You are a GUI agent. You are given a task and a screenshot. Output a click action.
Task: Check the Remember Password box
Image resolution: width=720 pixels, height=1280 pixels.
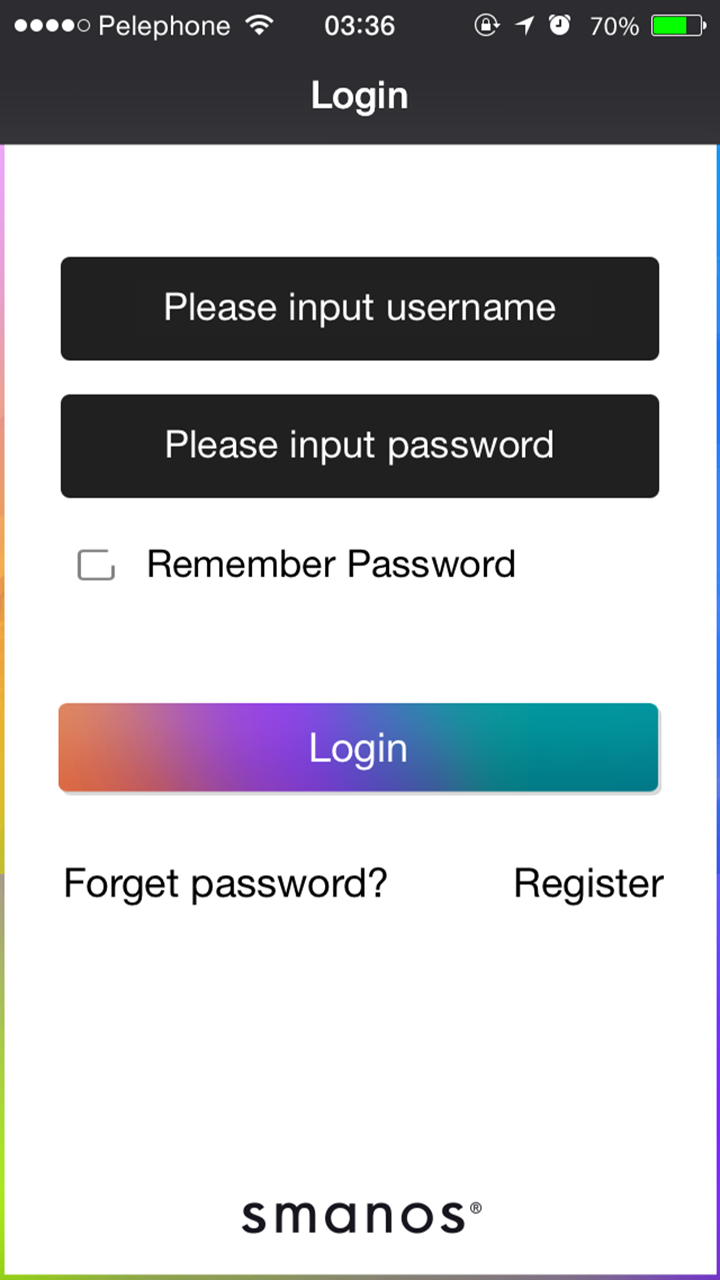pyautogui.click(x=96, y=565)
